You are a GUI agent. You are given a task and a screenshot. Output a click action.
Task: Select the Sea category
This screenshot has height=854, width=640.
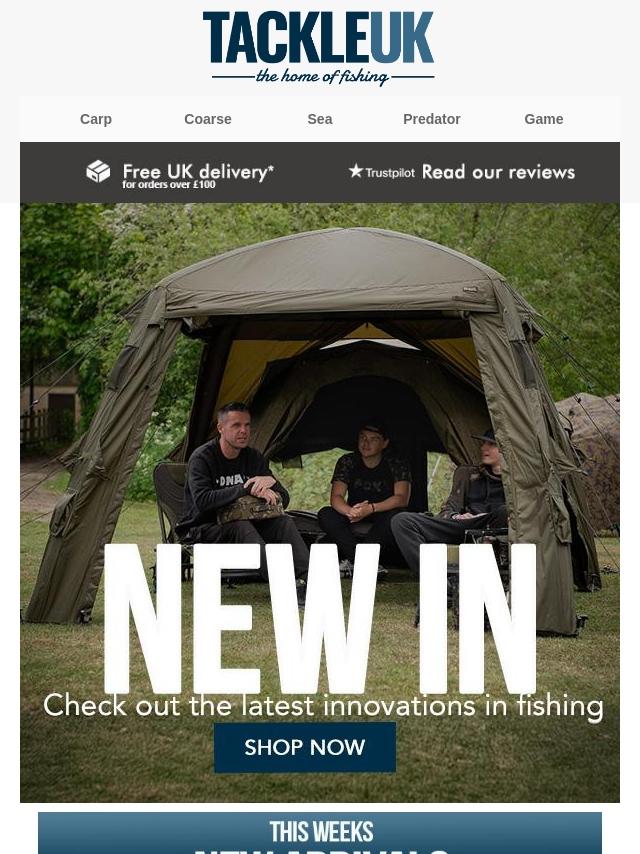[x=320, y=119]
